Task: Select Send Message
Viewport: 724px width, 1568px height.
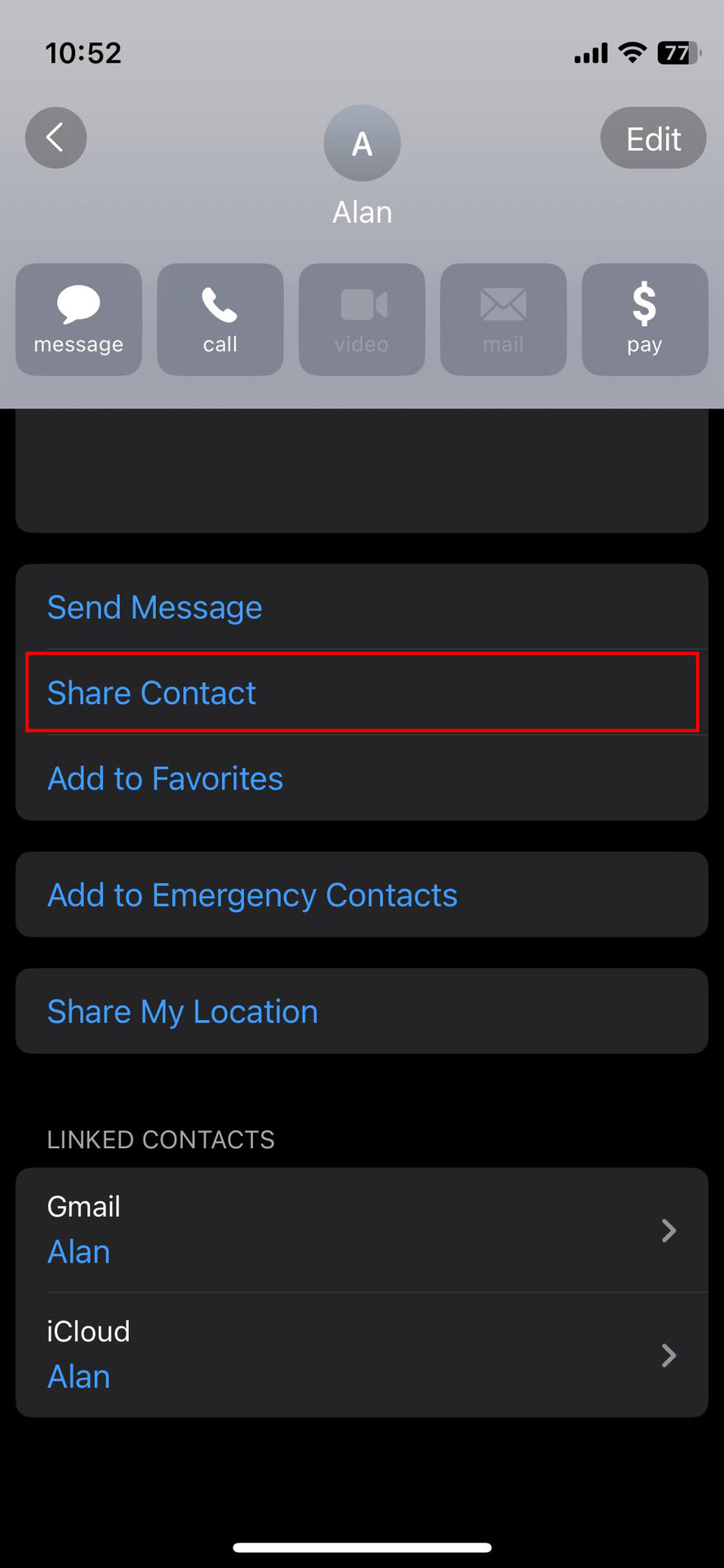Action: tap(155, 608)
